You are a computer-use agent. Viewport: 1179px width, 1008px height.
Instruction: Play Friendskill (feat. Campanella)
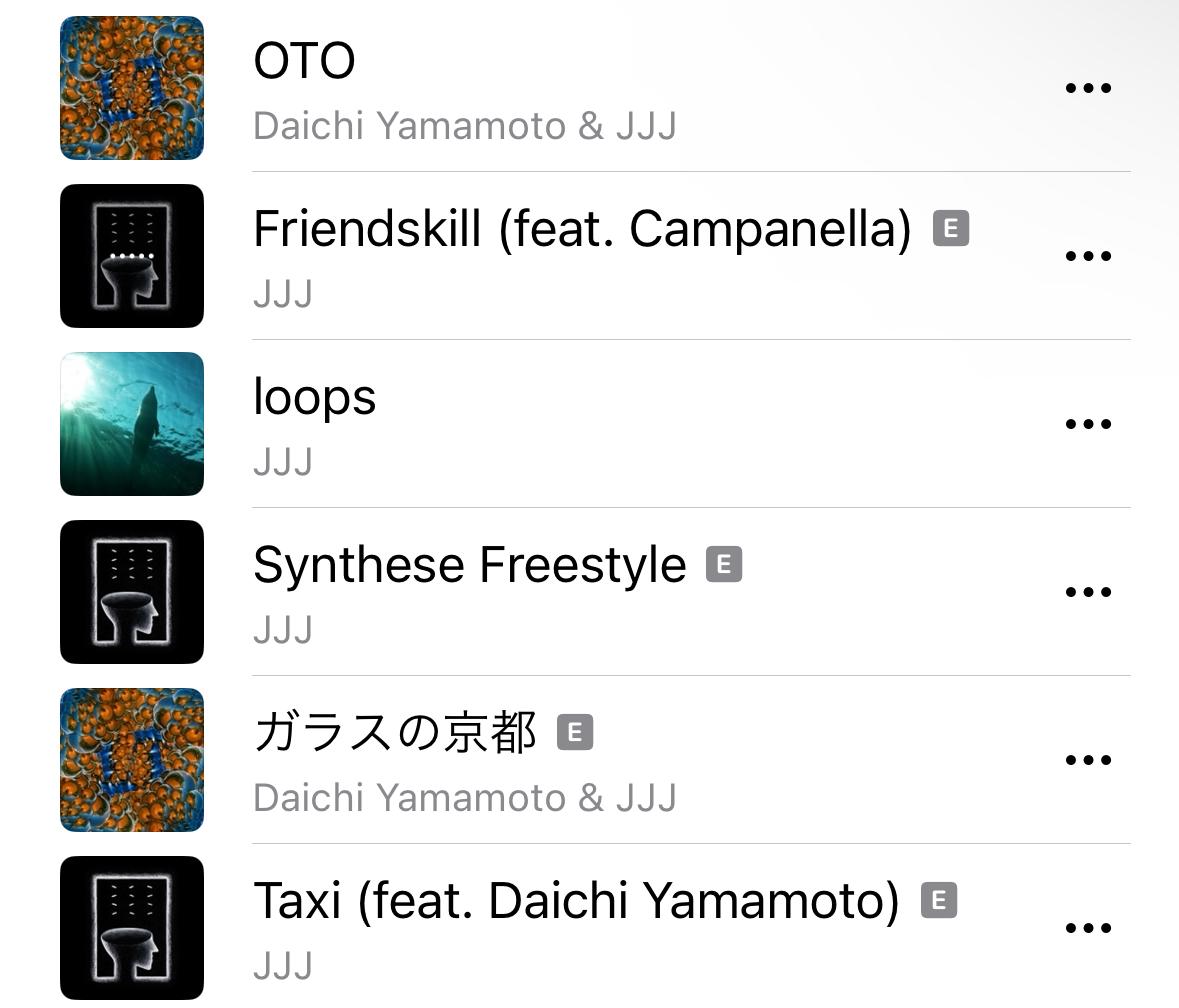pyautogui.click(x=582, y=230)
